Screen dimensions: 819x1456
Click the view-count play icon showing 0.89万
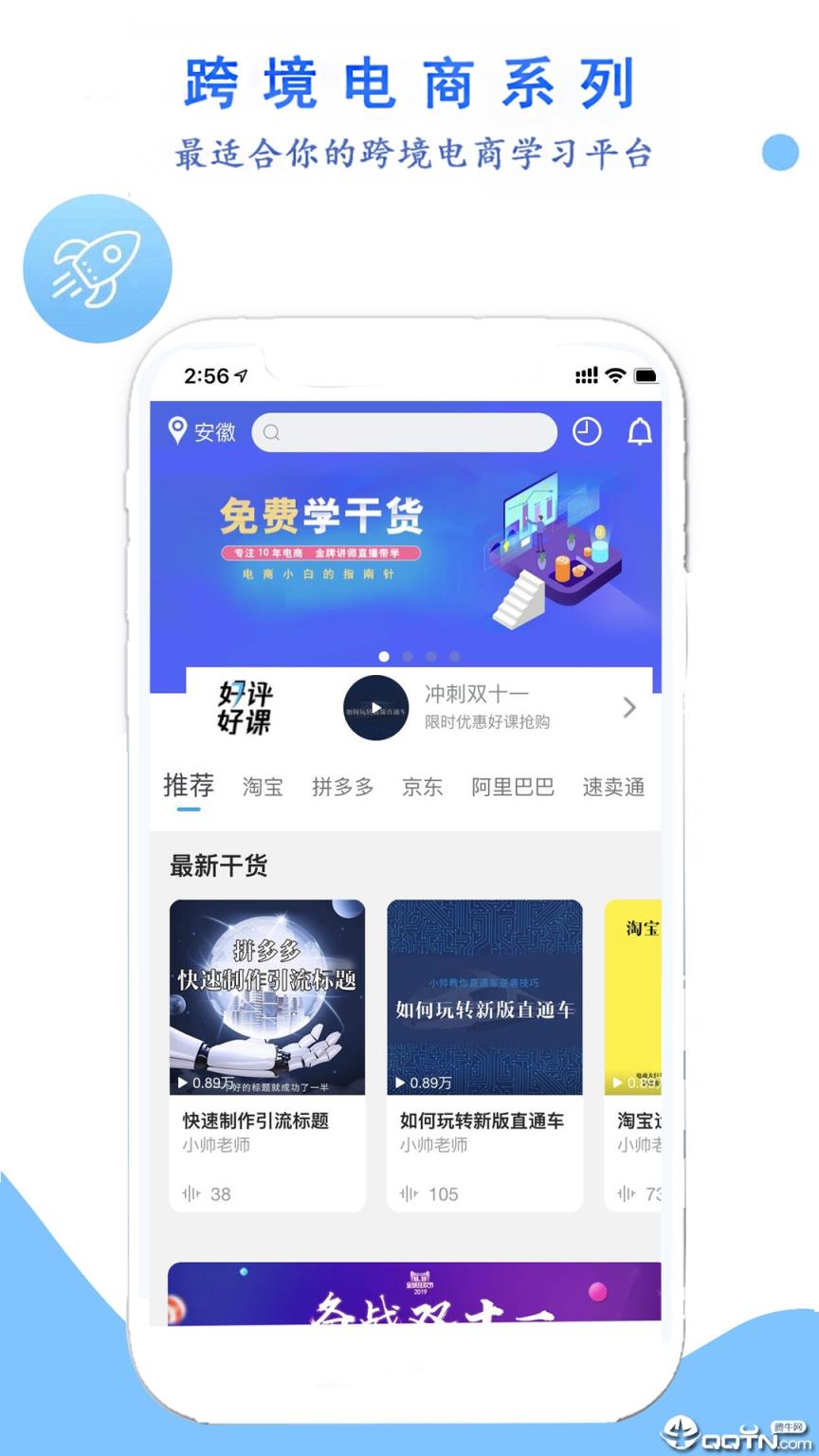click(x=185, y=1083)
